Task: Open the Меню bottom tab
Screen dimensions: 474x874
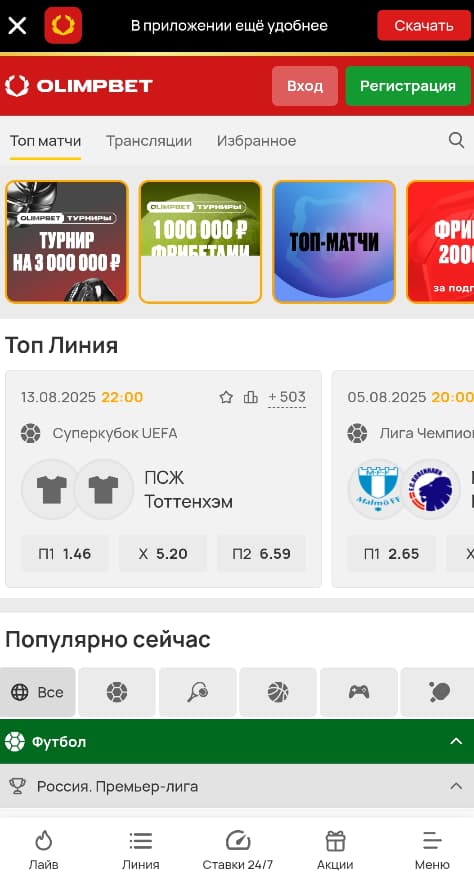Action: [432, 849]
